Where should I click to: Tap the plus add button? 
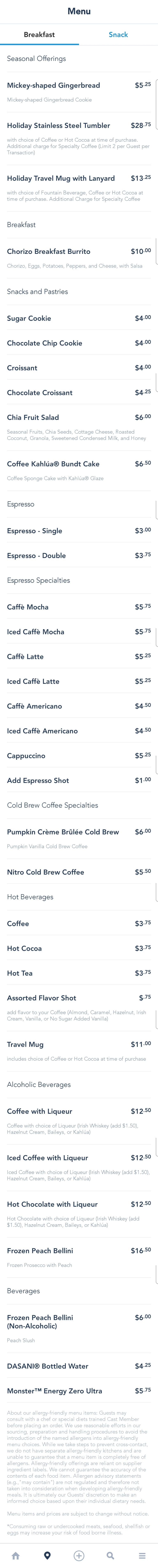[79, 1555]
